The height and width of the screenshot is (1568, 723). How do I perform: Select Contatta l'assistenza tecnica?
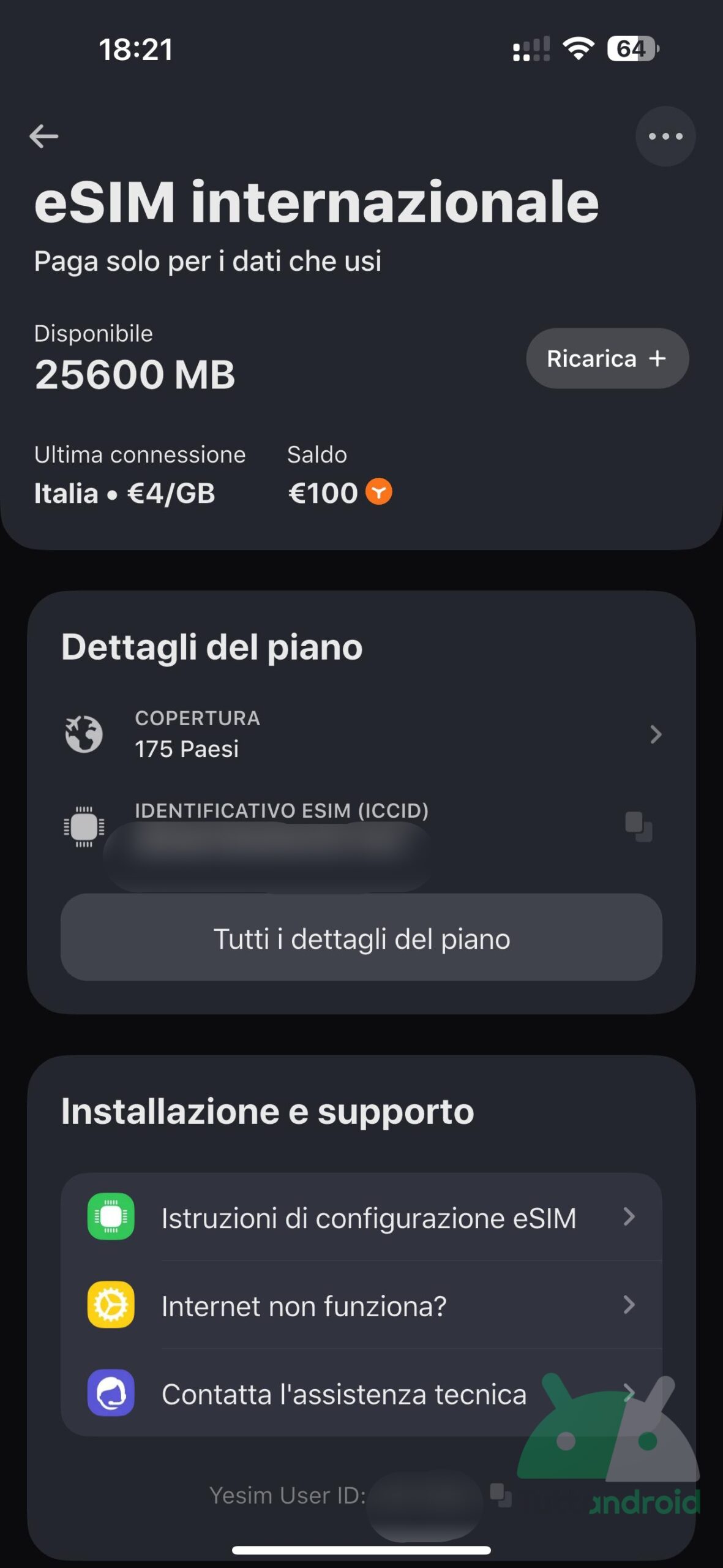[361, 1393]
